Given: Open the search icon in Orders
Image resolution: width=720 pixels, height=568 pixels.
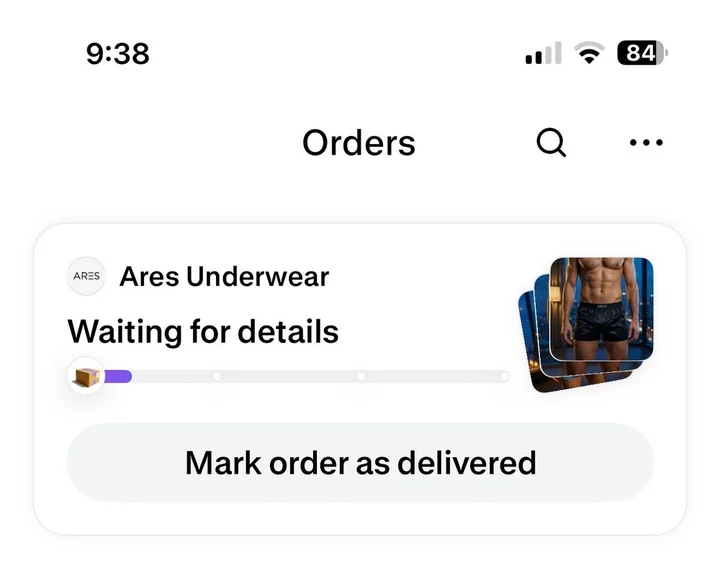Looking at the screenshot, I should (551, 143).
